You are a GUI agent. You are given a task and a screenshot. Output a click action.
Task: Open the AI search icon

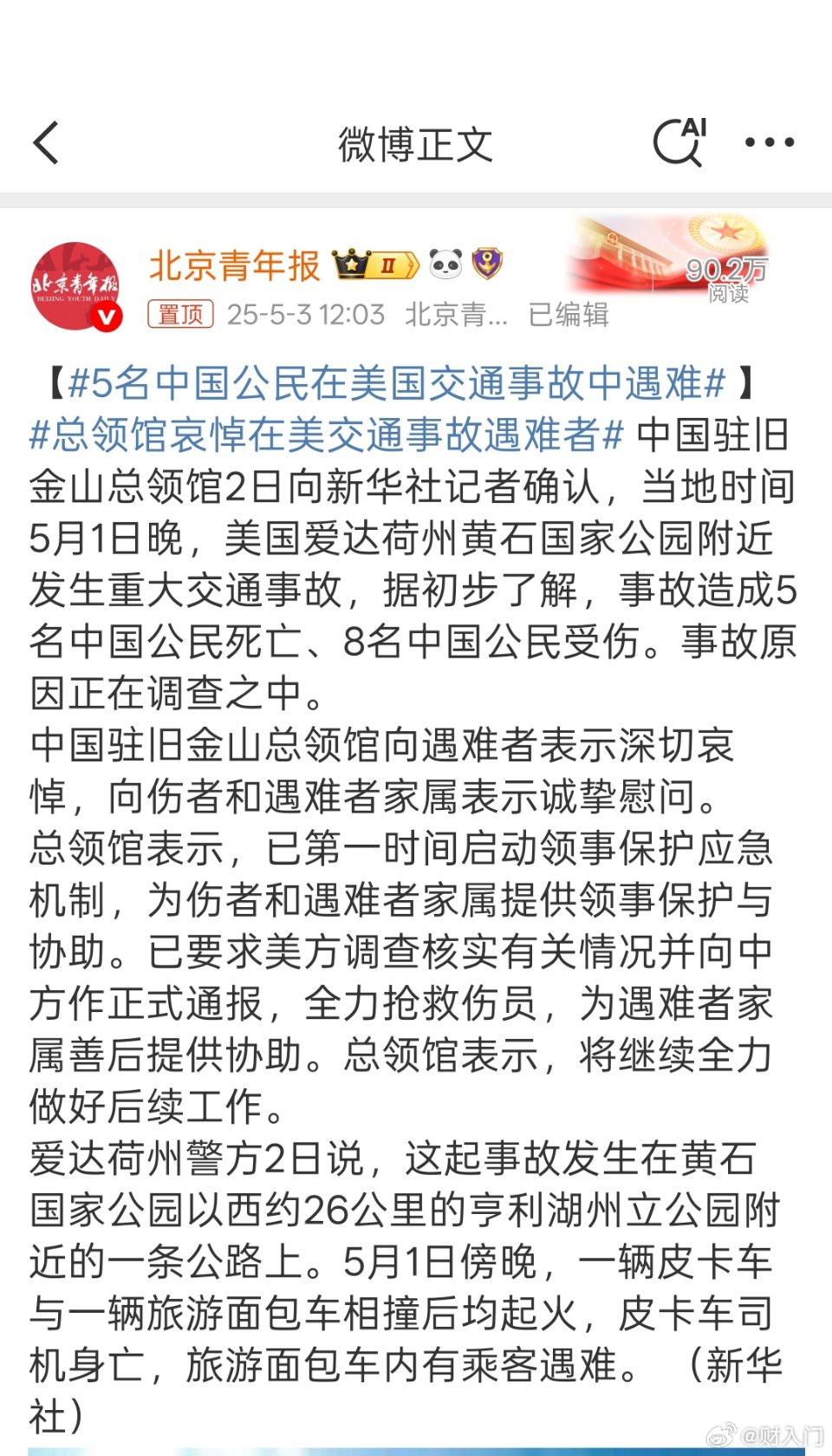click(x=680, y=141)
